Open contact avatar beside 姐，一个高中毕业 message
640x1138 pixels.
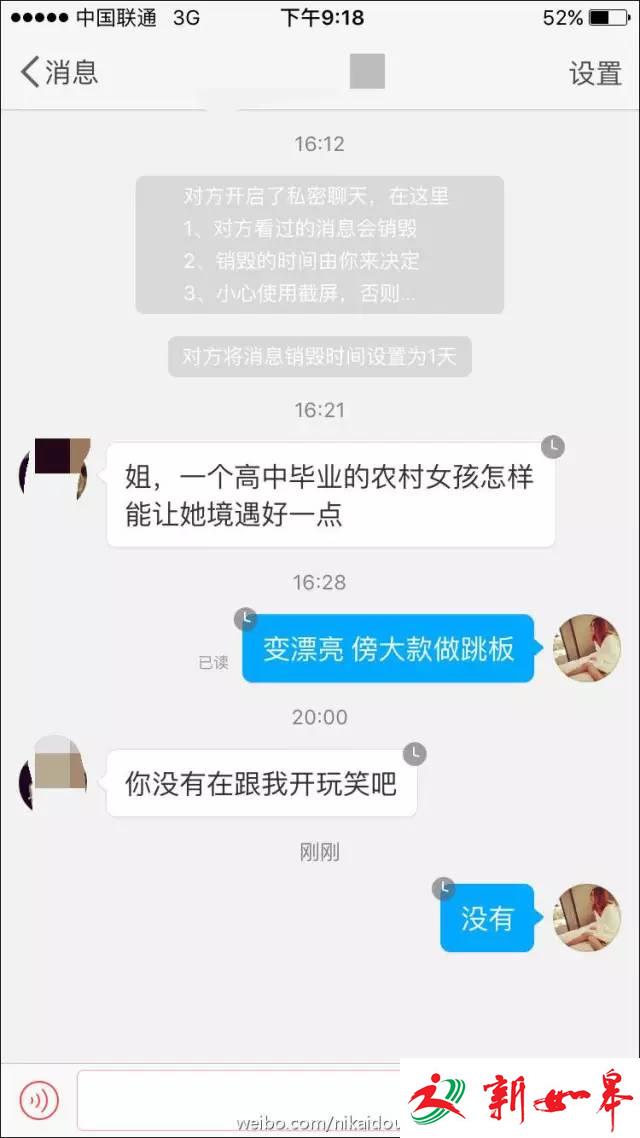(53, 474)
